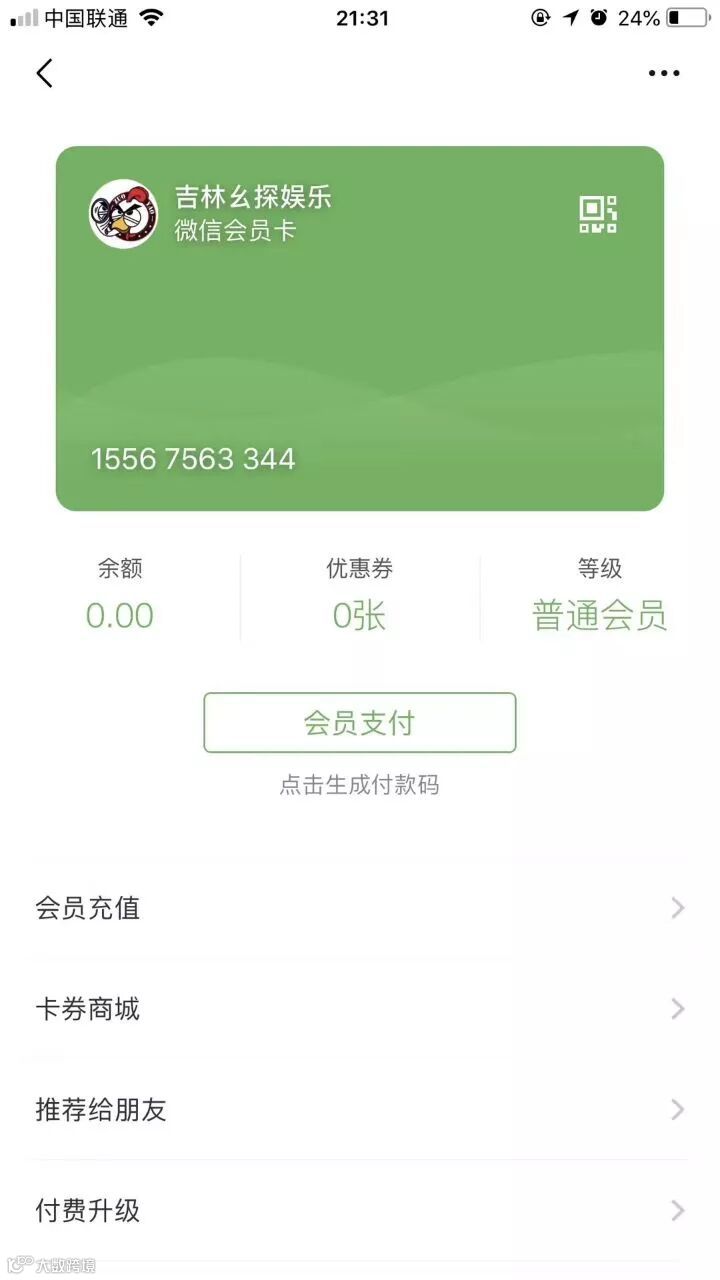The image size is (720, 1280).
Task: Tap the 吉林幺探娱乐 merchant logo
Action: click(x=123, y=213)
